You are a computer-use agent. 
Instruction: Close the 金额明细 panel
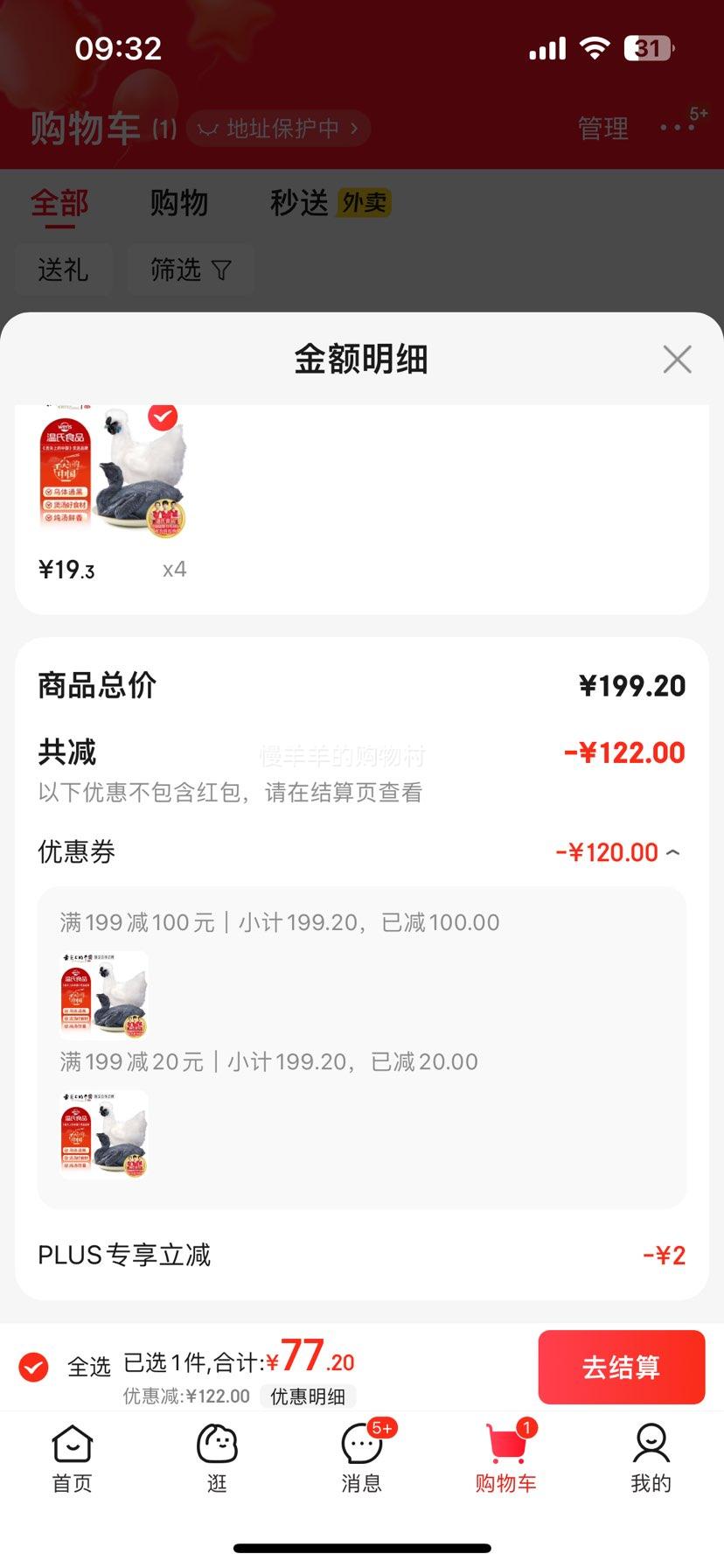[677, 360]
